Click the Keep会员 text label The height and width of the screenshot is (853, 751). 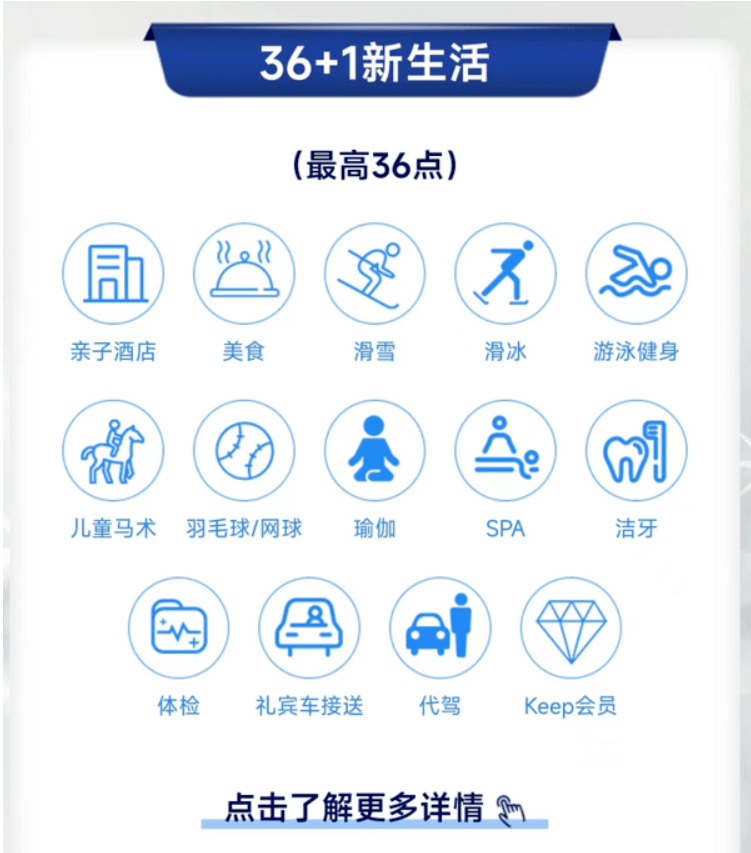571,705
